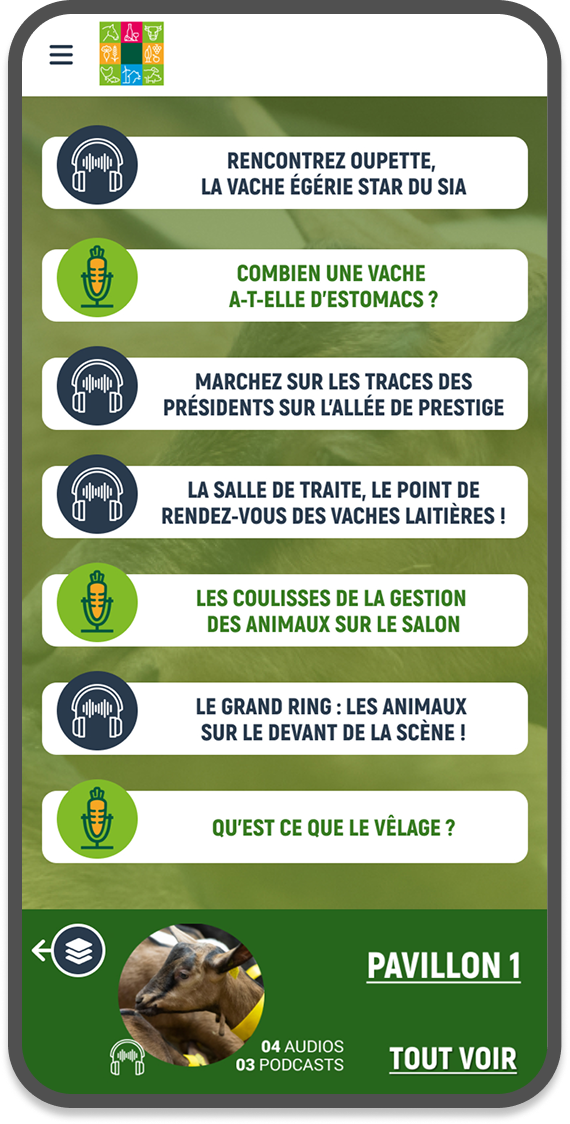
Task: Listen to 'Le Grand Ring' audio
Action: (285, 718)
